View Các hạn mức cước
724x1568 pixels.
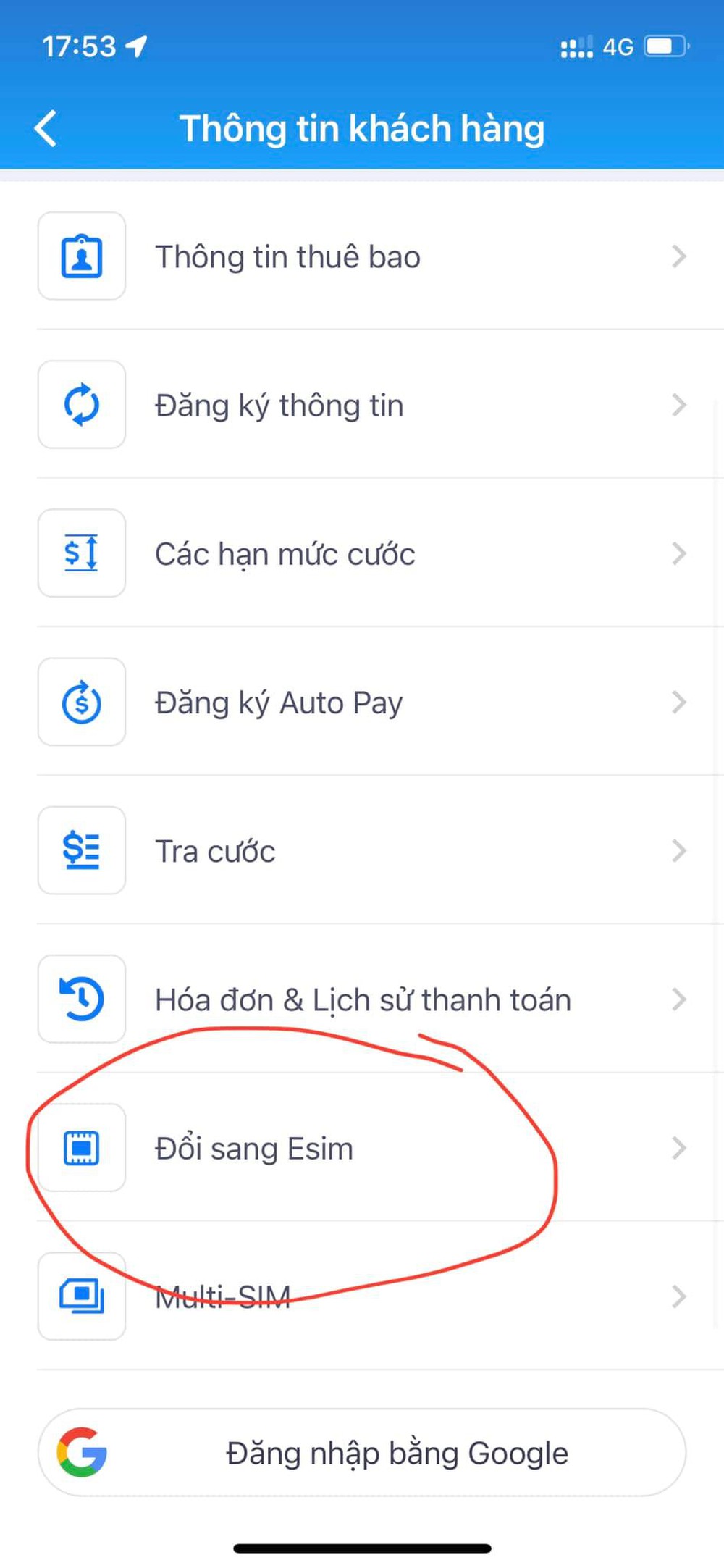click(x=362, y=553)
